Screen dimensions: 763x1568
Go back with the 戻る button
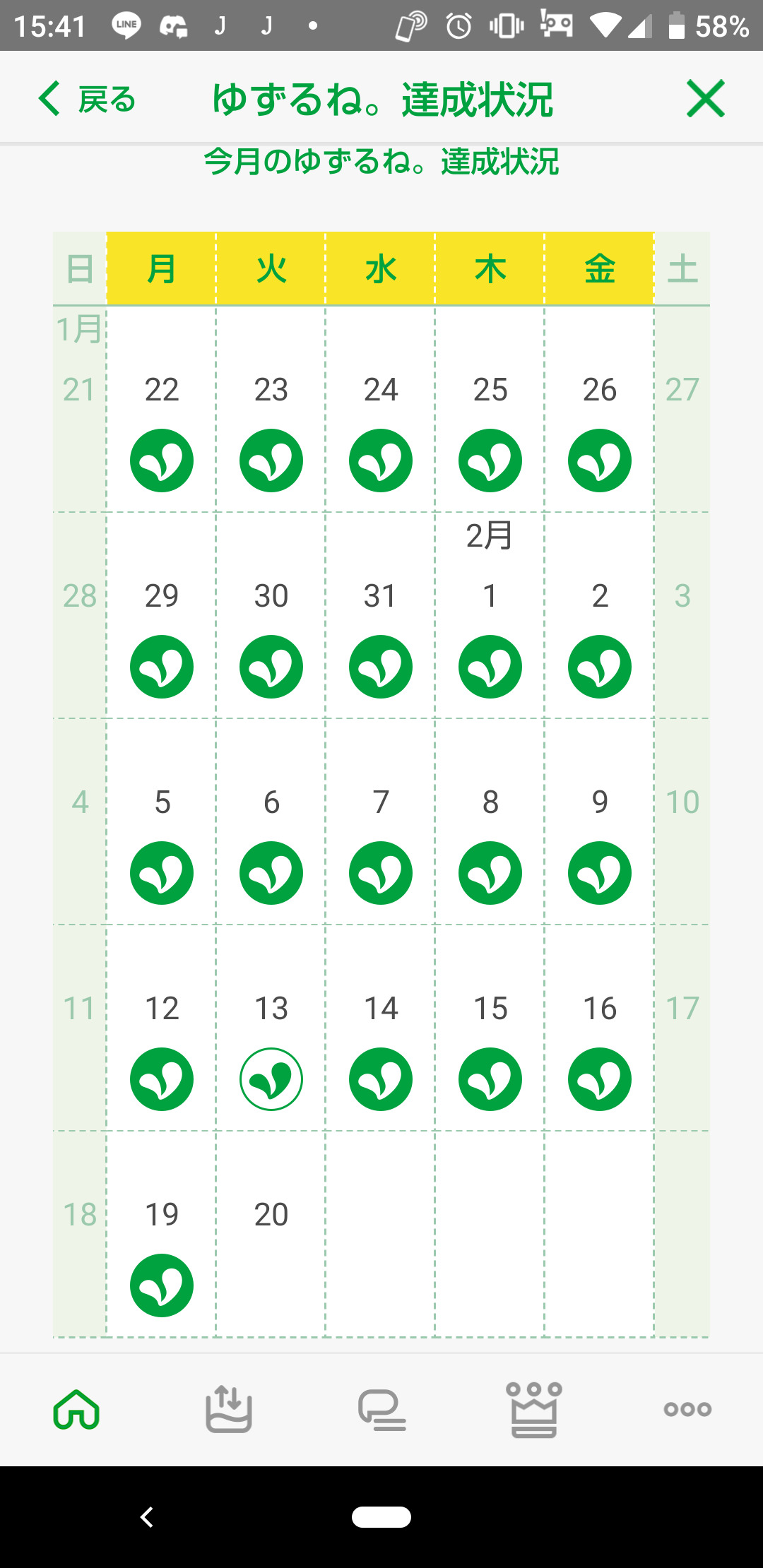(x=86, y=99)
